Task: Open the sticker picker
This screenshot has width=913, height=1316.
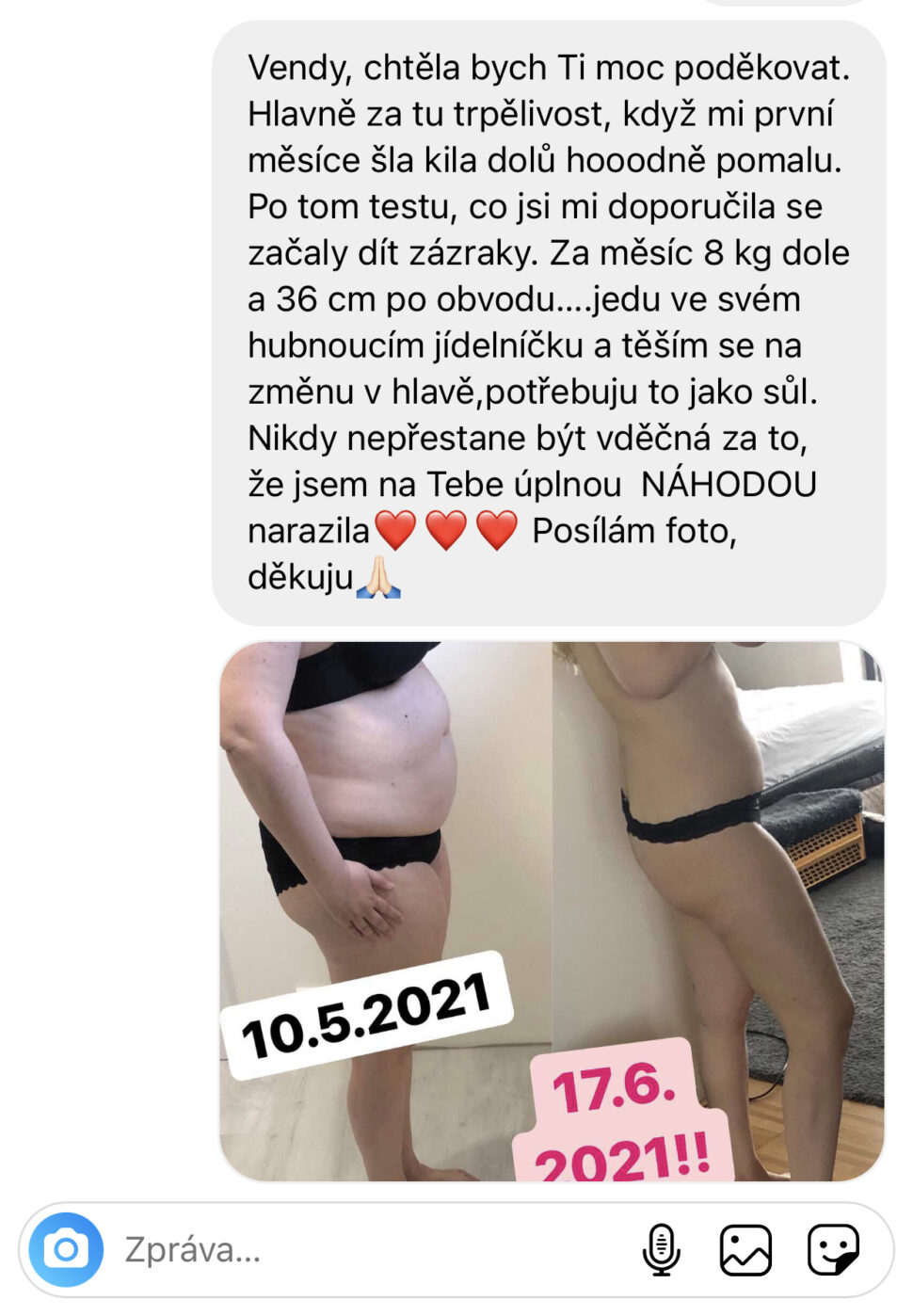Action: (833, 1249)
